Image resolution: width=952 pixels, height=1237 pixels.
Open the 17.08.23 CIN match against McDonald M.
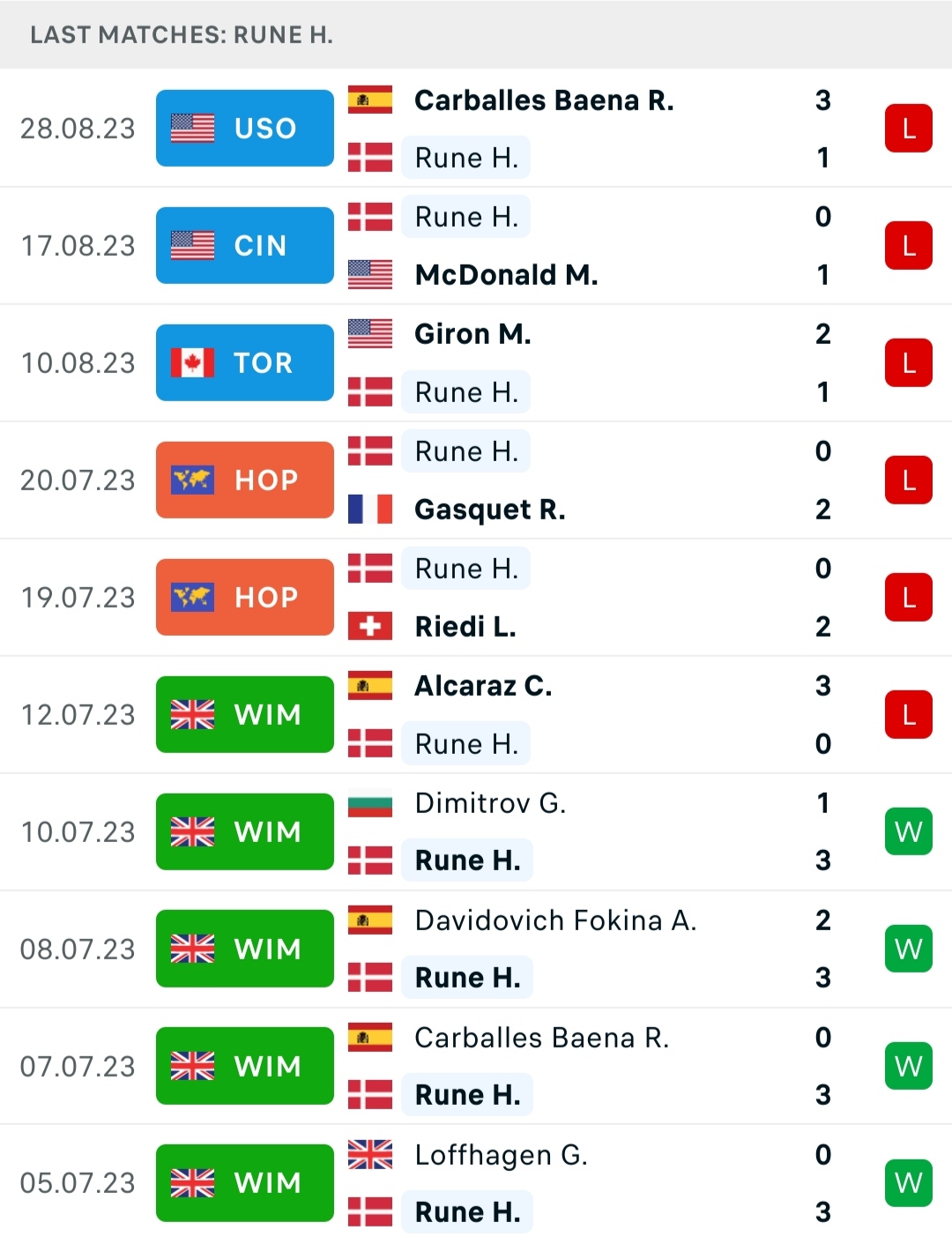click(506, 246)
